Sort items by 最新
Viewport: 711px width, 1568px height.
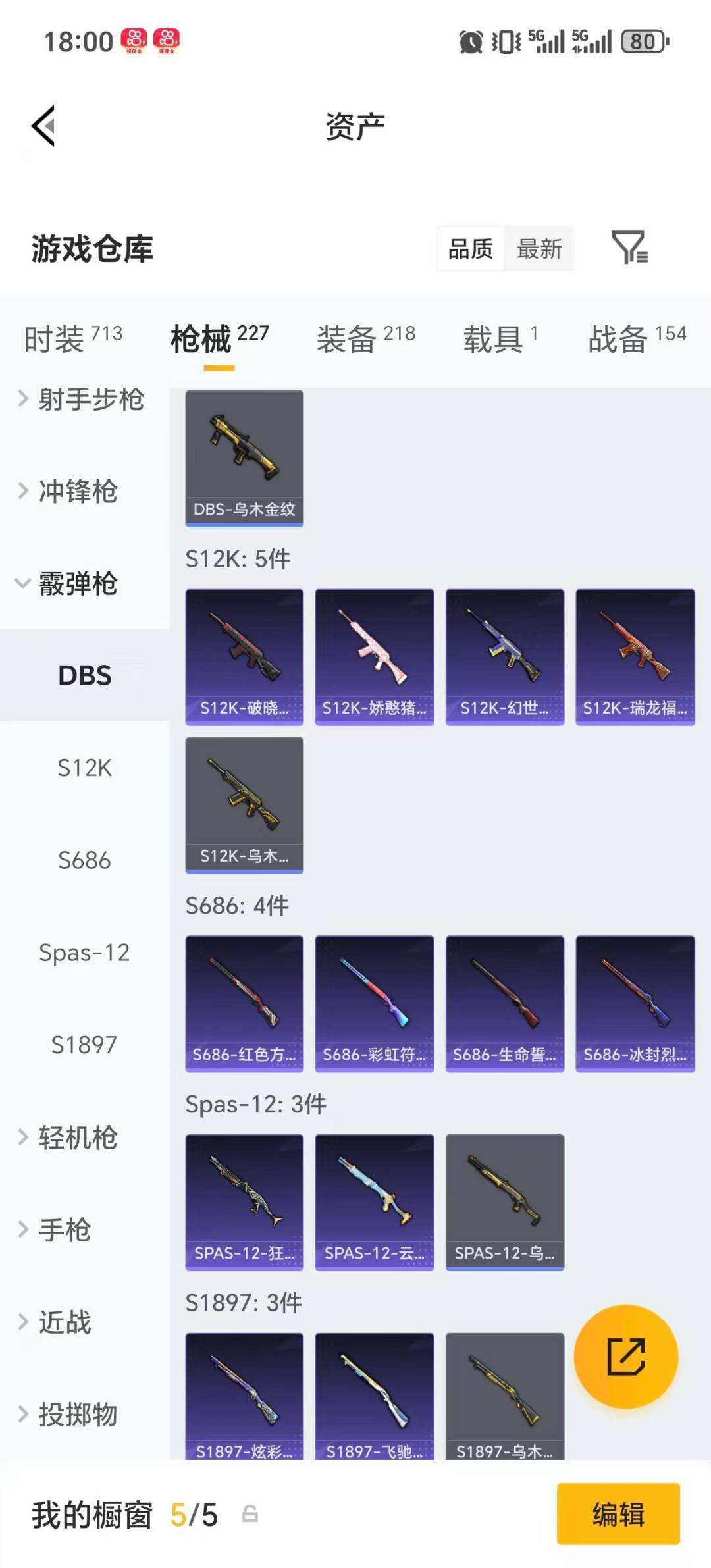[539, 248]
